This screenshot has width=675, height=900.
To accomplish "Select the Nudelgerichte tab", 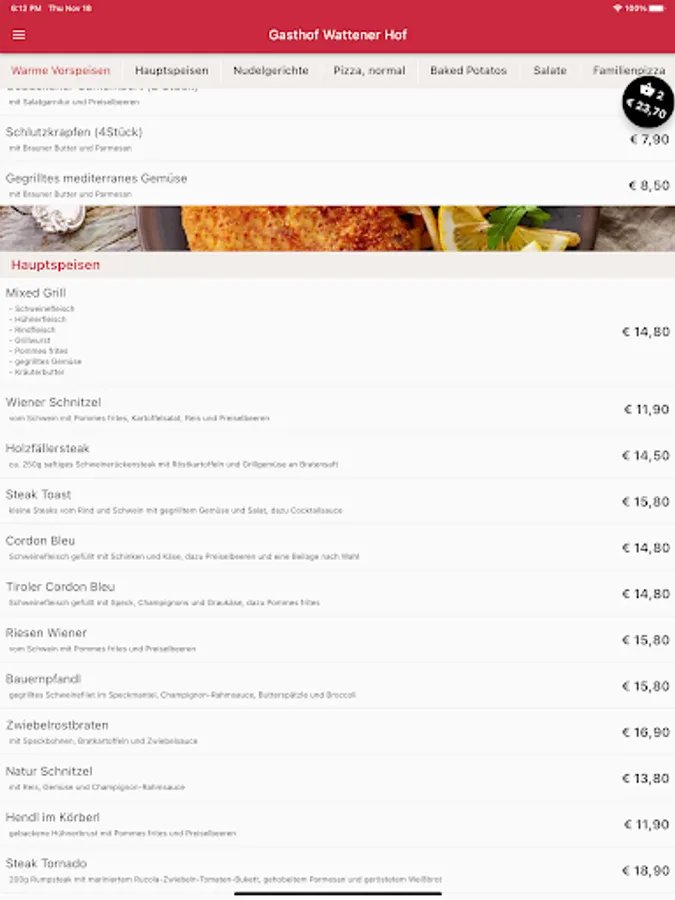I will pyautogui.click(x=271, y=71).
